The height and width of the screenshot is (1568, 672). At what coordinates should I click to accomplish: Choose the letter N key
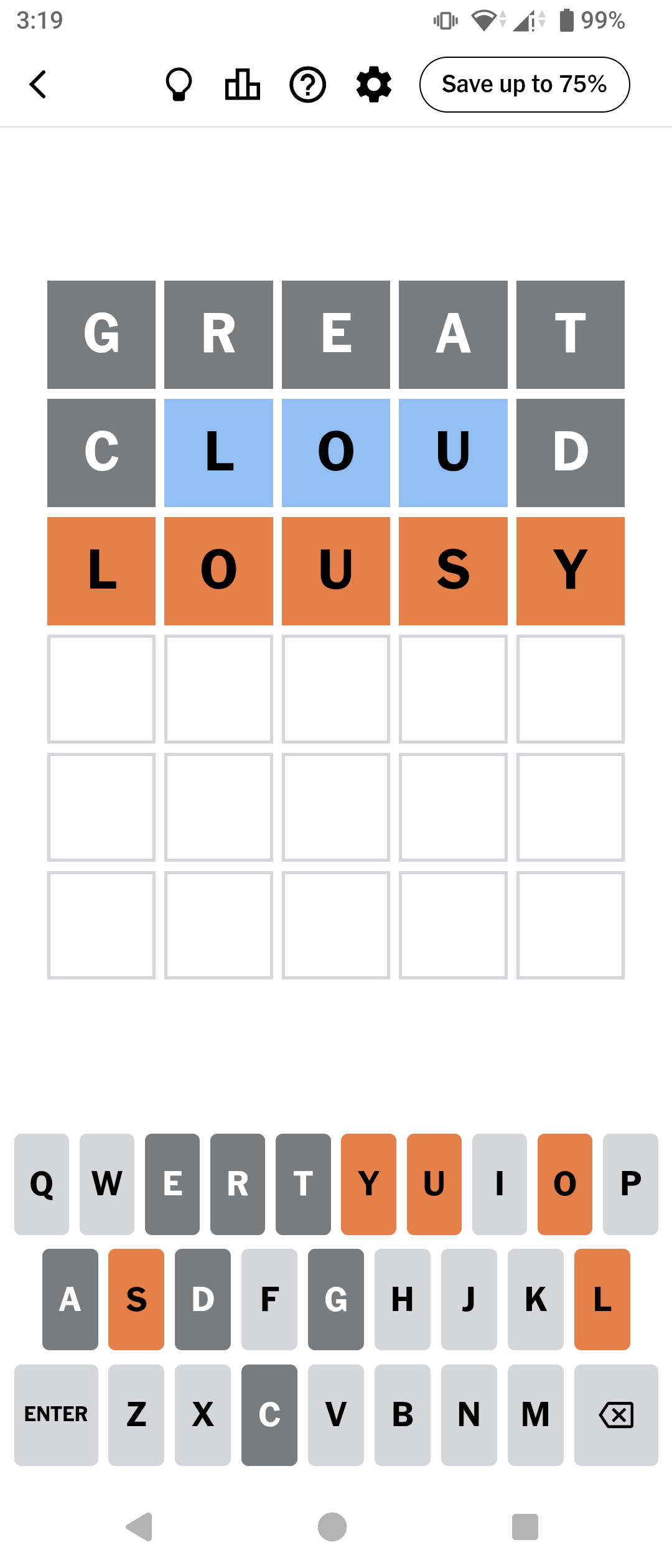(469, 1415)
